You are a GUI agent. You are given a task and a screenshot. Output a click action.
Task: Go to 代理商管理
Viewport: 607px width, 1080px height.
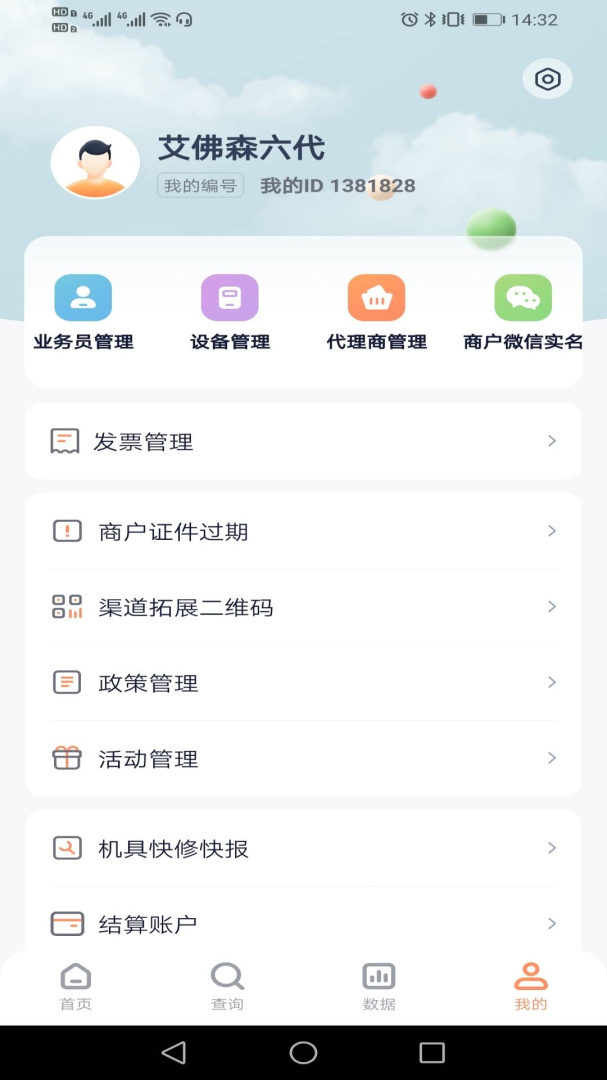click(x=376, y=313)
